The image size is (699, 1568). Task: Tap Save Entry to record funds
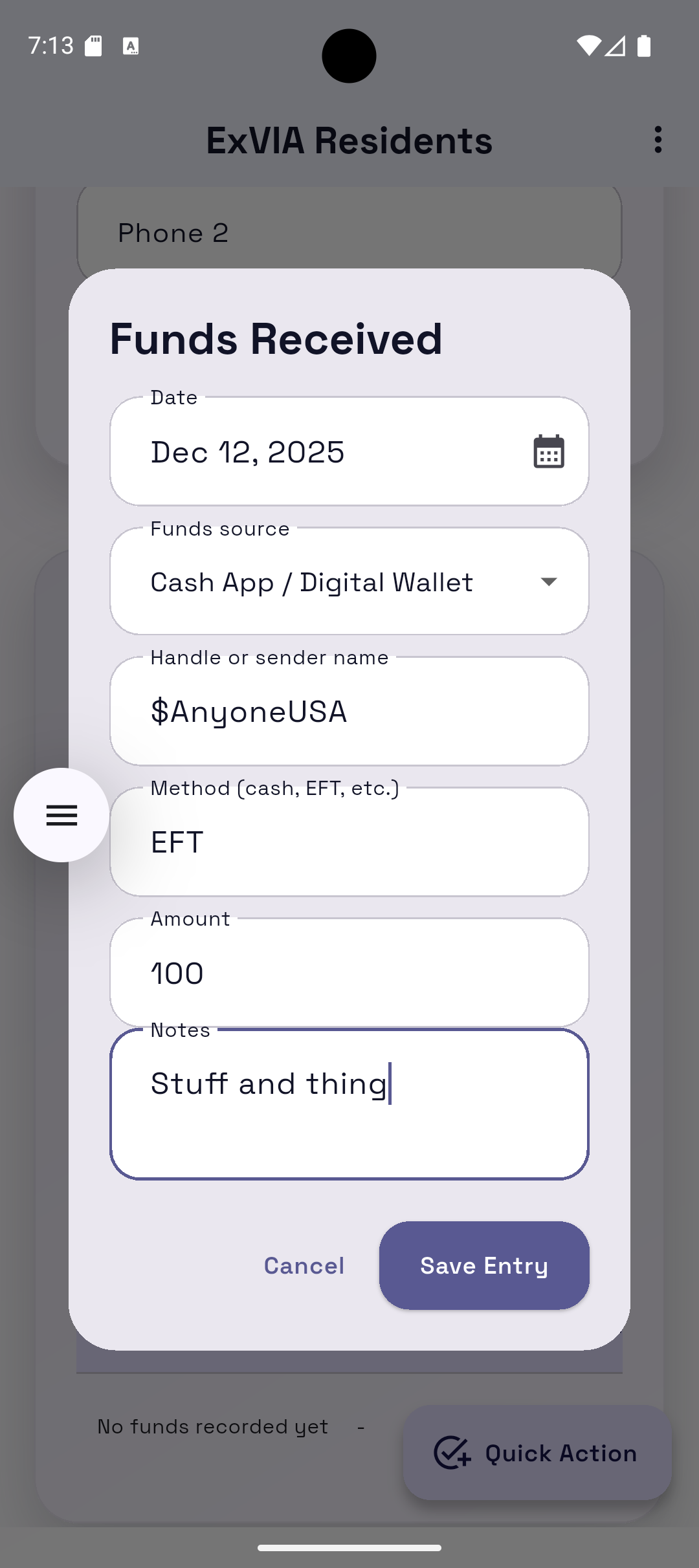pos(483,1265)
